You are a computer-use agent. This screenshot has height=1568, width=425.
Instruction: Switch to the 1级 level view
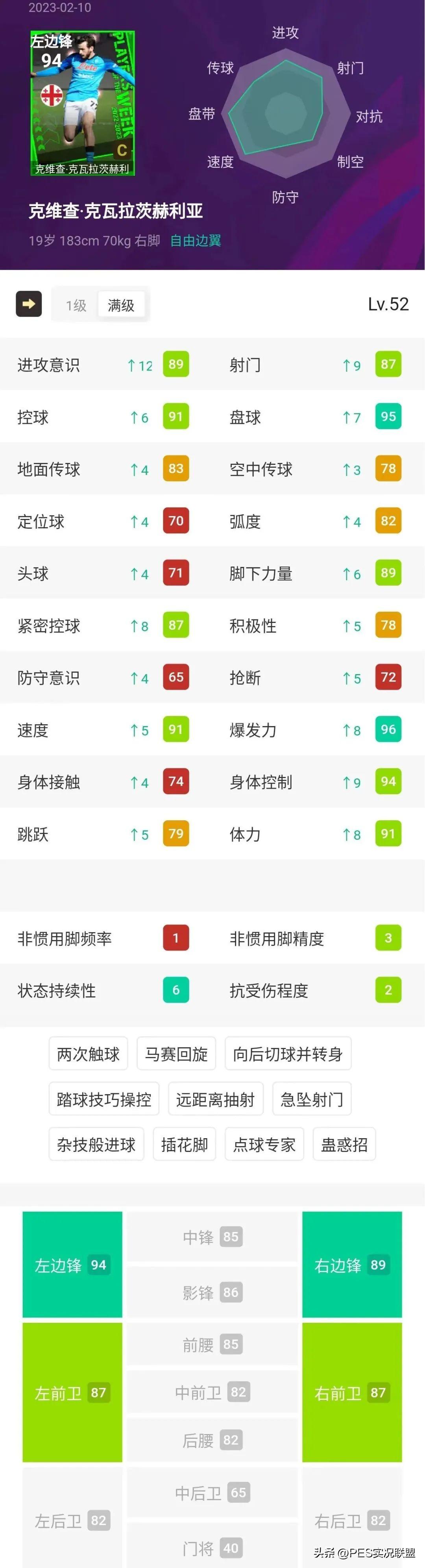(x=76, y=305)
